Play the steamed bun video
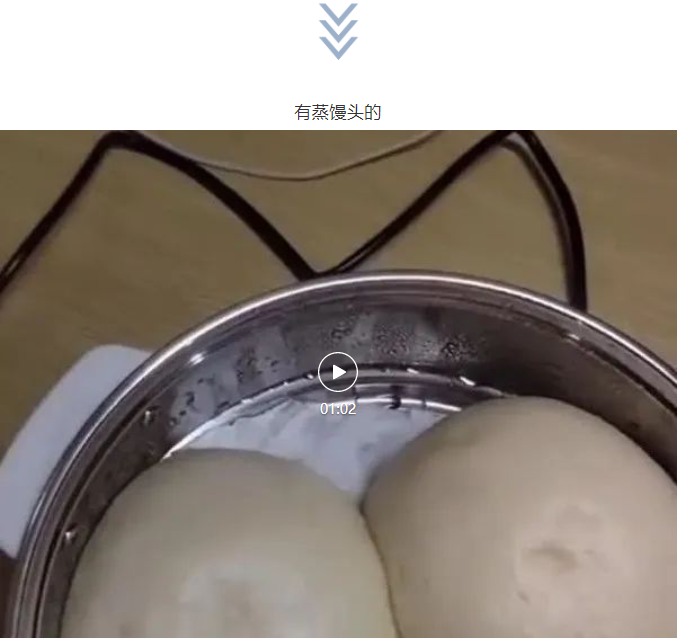 pos(338,372)
